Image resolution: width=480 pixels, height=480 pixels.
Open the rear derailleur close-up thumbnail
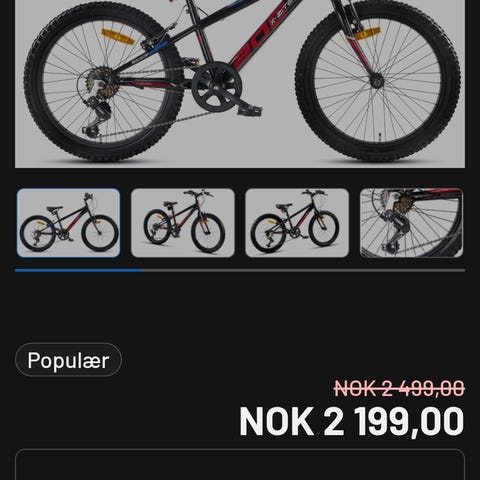pos(411,223)
